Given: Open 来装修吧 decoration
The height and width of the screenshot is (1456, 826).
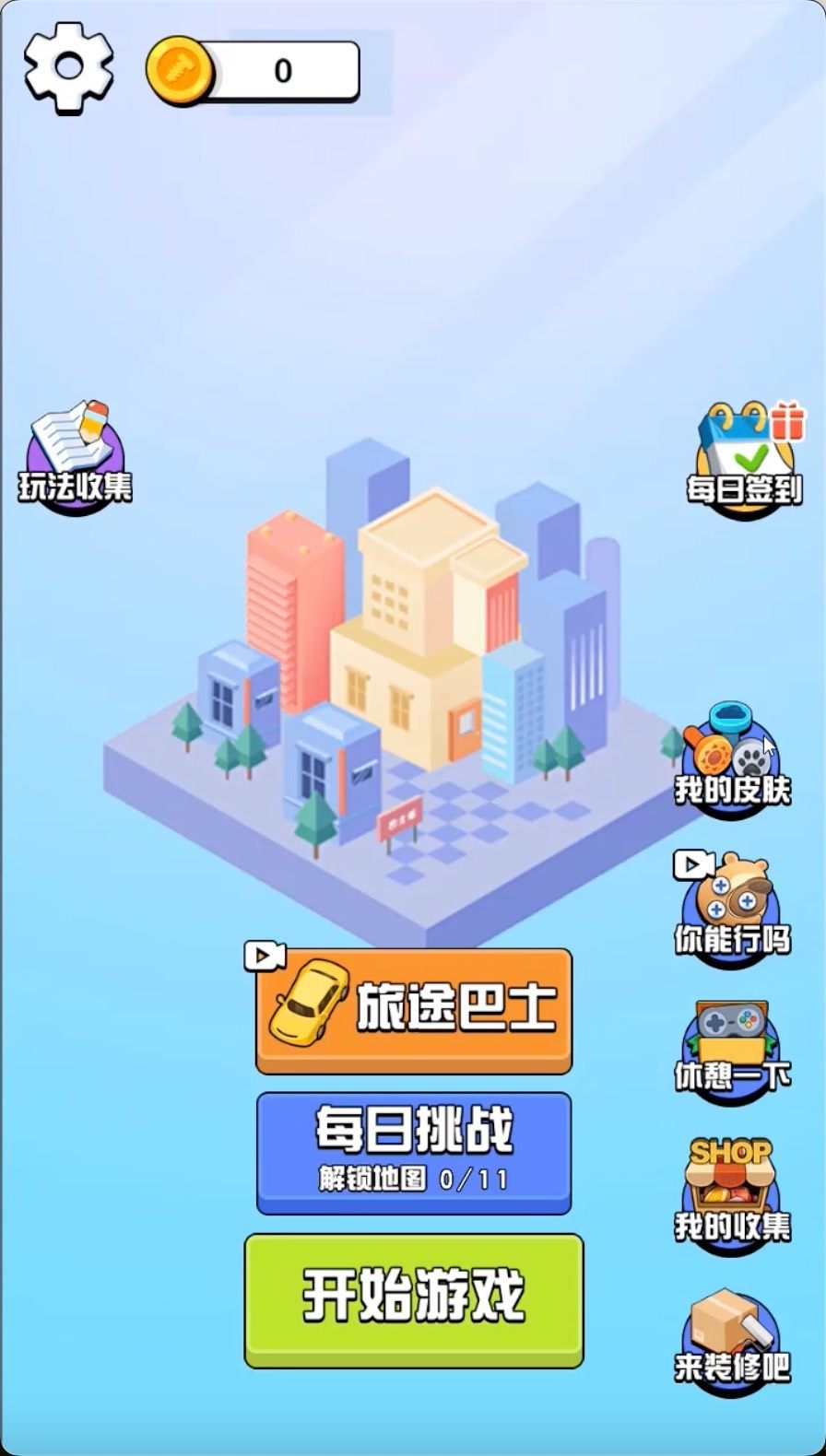Looking at the screenshot, I should click(732, 1341).
